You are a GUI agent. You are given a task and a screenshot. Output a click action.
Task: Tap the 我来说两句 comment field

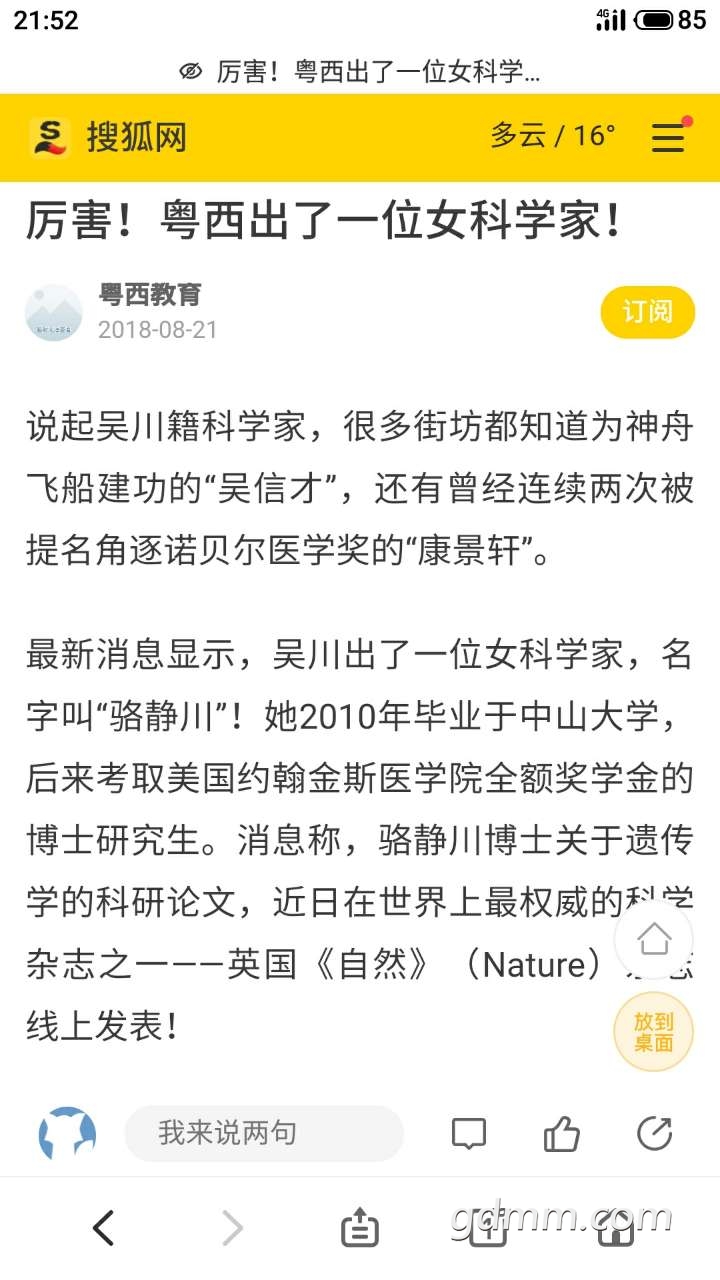tap(264, 1133)
